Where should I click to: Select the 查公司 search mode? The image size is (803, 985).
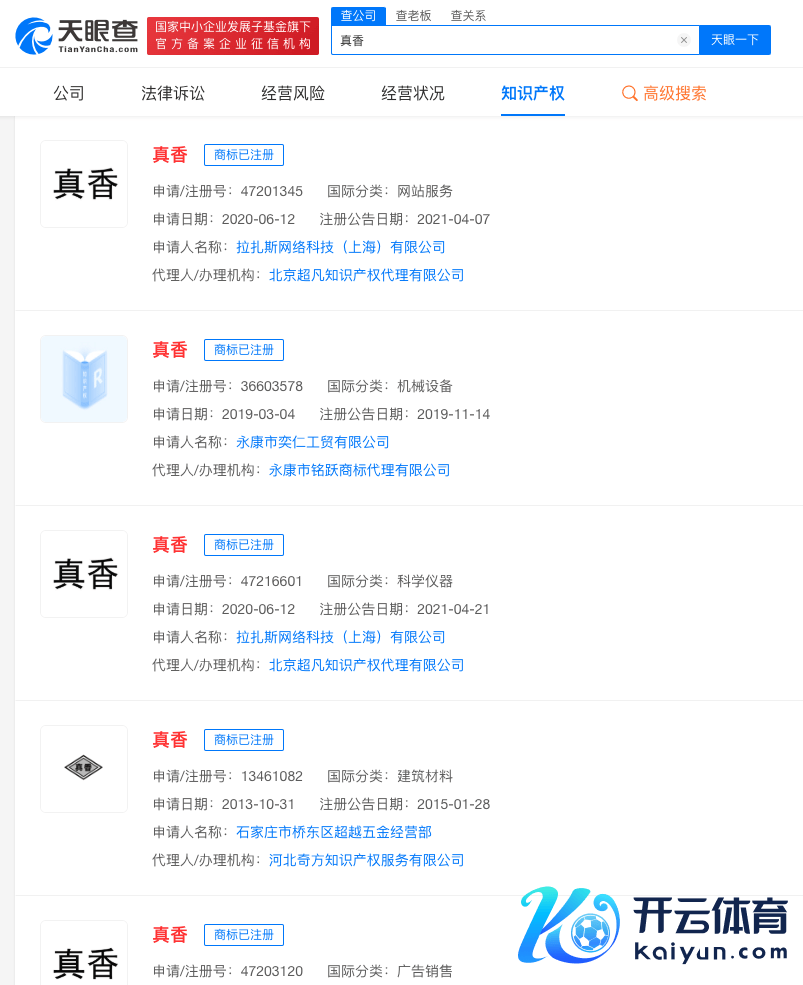tap(358, 15)
